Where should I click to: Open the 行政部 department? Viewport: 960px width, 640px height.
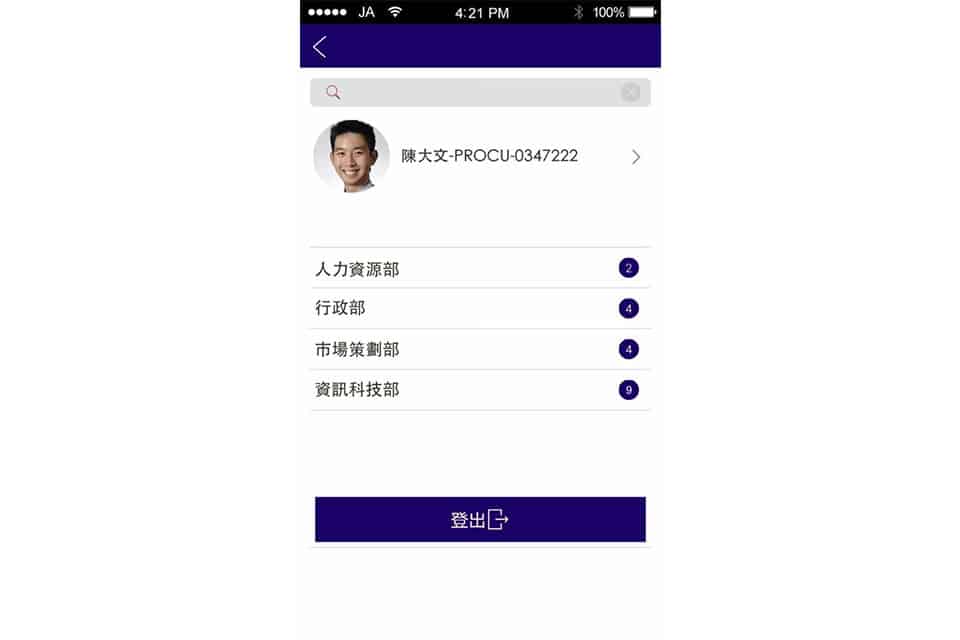pos(478,309)
